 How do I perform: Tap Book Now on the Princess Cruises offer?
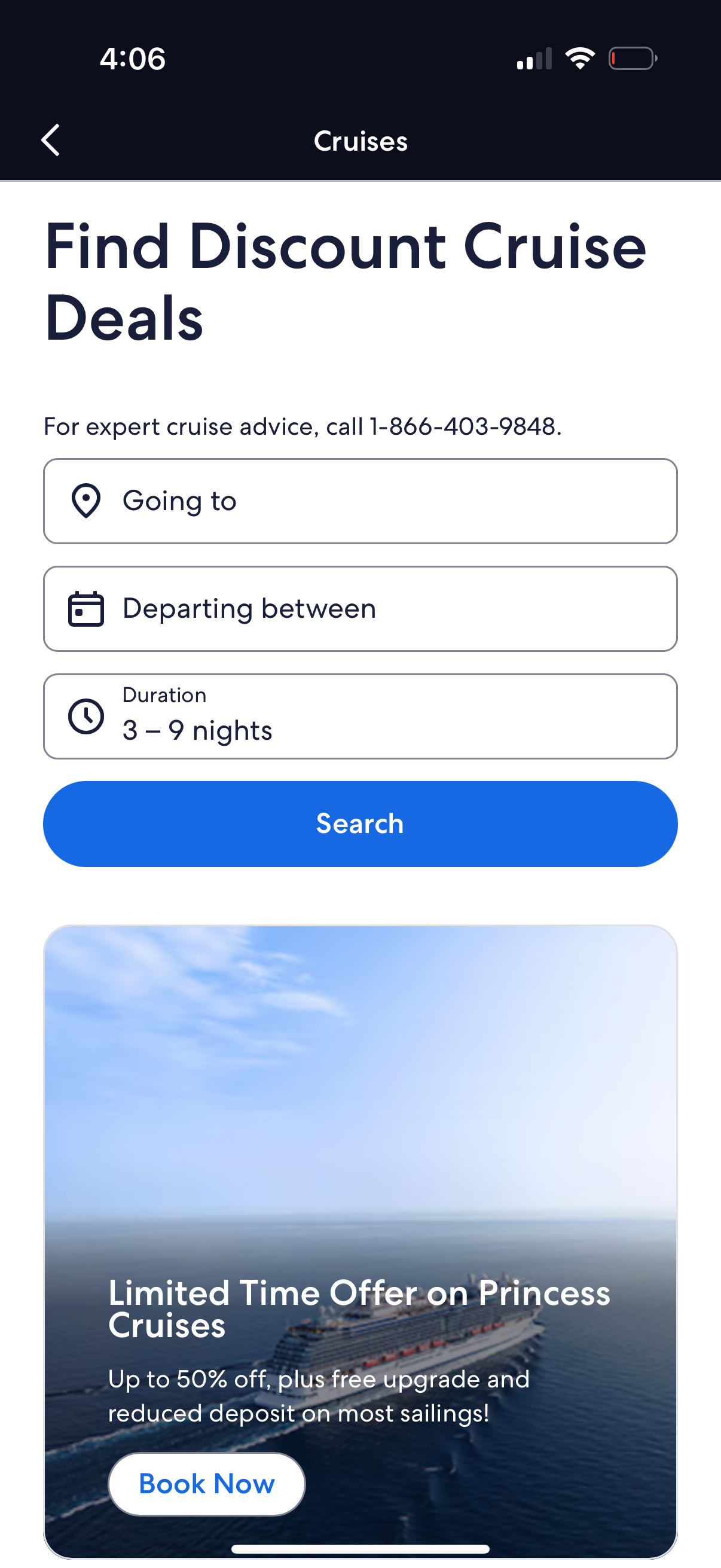click(x=206, y=1484)
